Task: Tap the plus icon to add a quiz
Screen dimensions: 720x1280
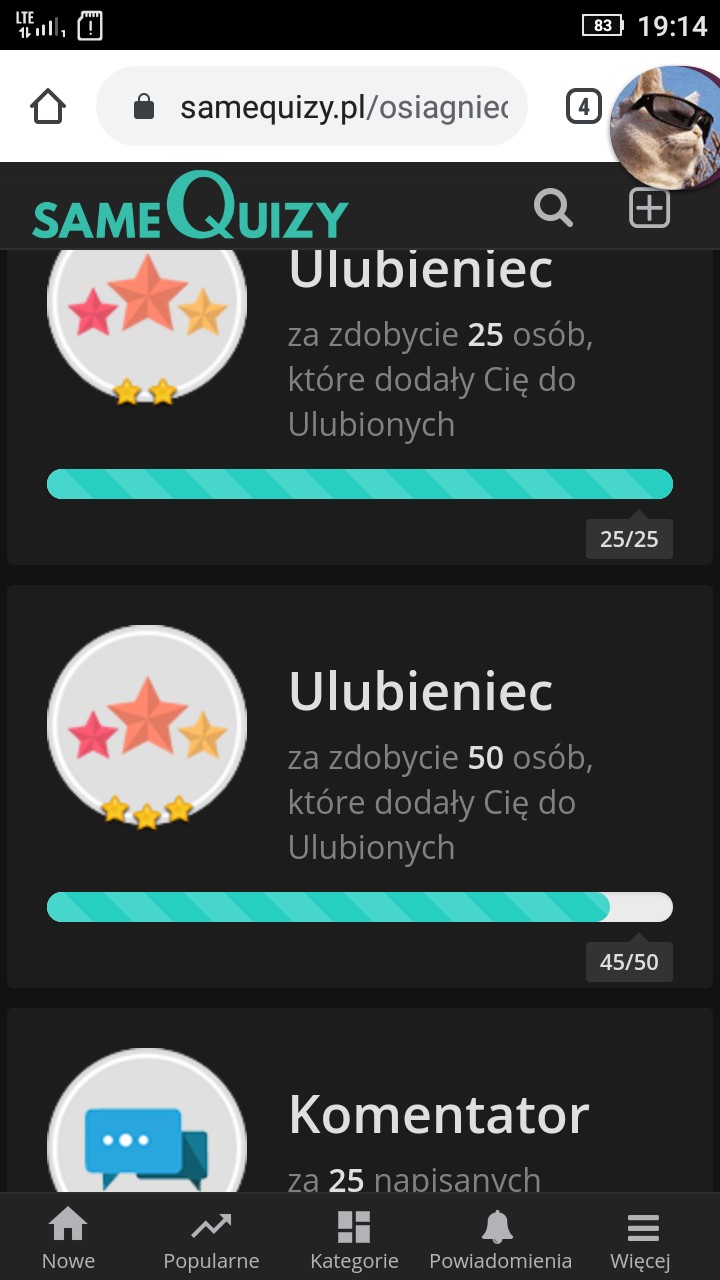Action: 649,208
